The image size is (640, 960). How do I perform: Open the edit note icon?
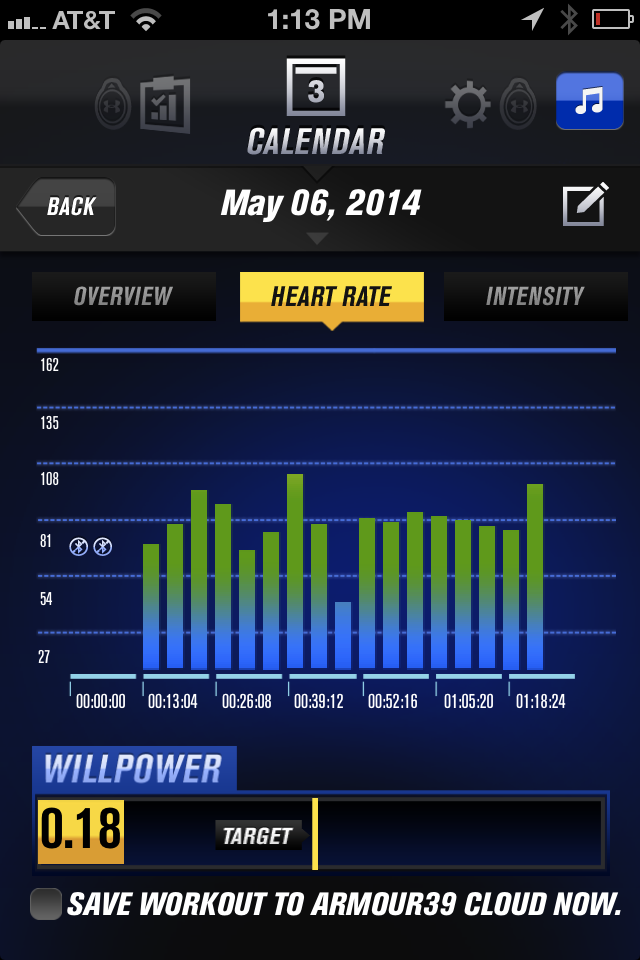point(585,204)
